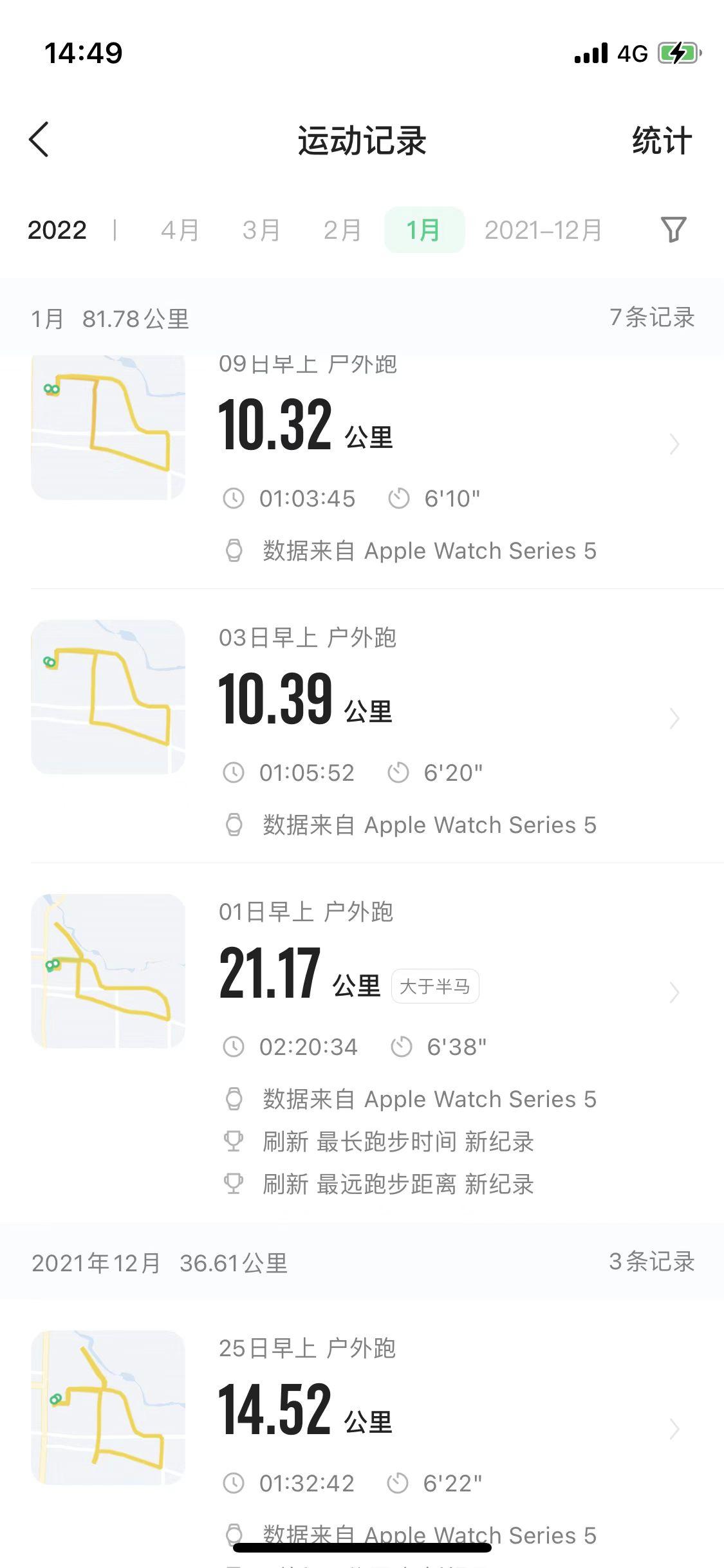
Task: Tap the 2022 year selector
Action: pos(57,230)
